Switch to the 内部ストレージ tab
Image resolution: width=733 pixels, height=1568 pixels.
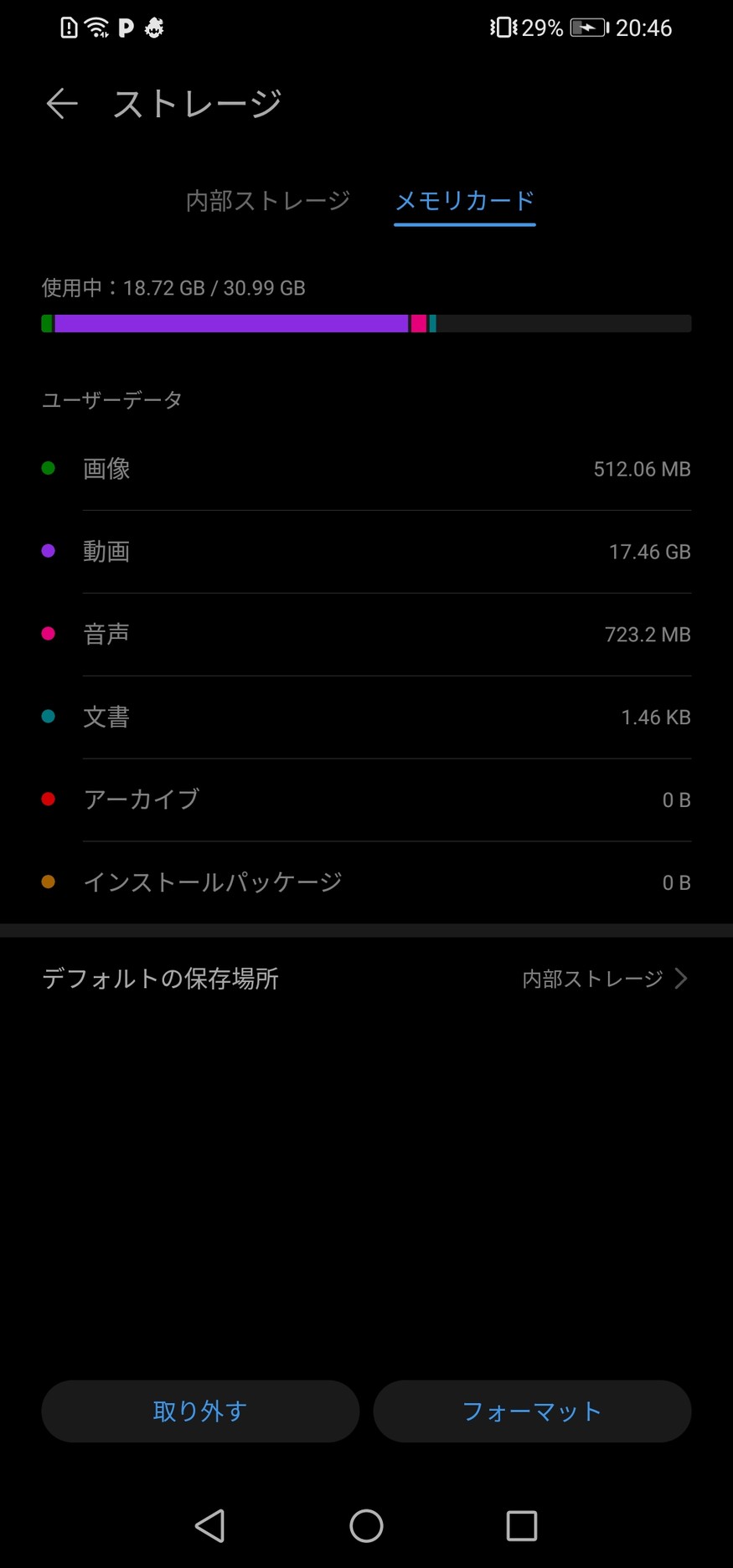[268, 201]
